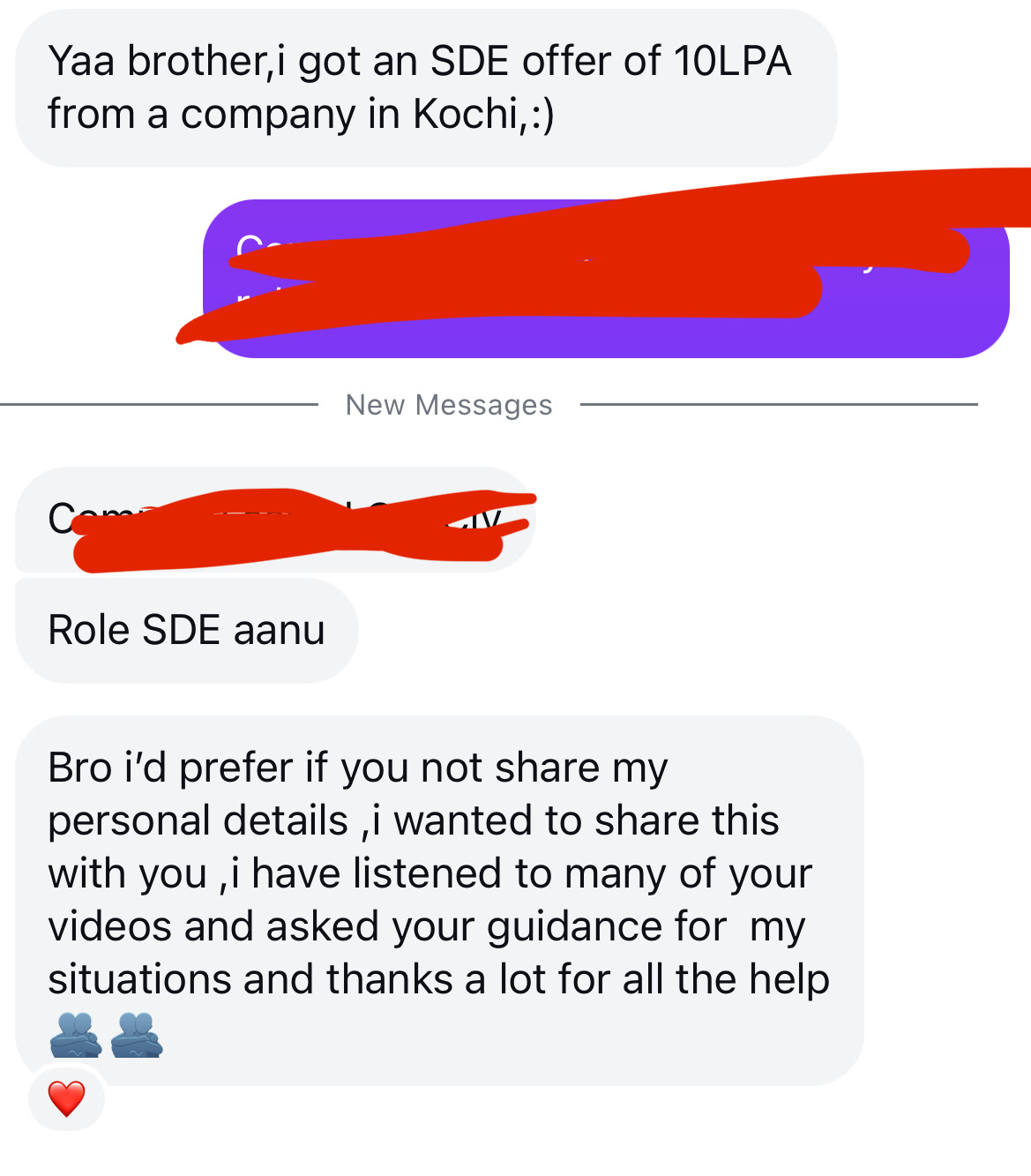Open the heart reaction on the last message
This screenshot has height=1176, width=1031.
point(66,1098)
